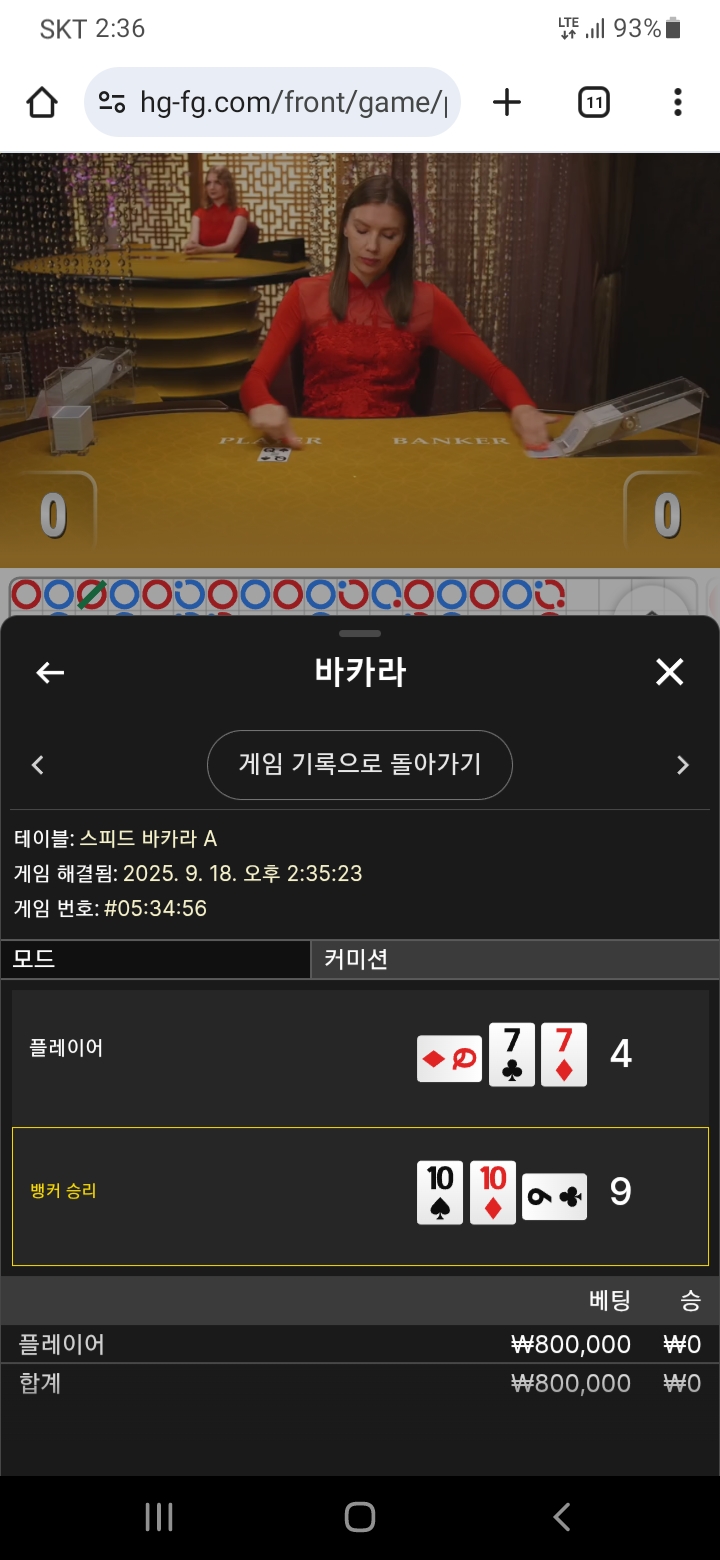
Task: Close the 바카라 history panel
Action: [x=669, y=672]
